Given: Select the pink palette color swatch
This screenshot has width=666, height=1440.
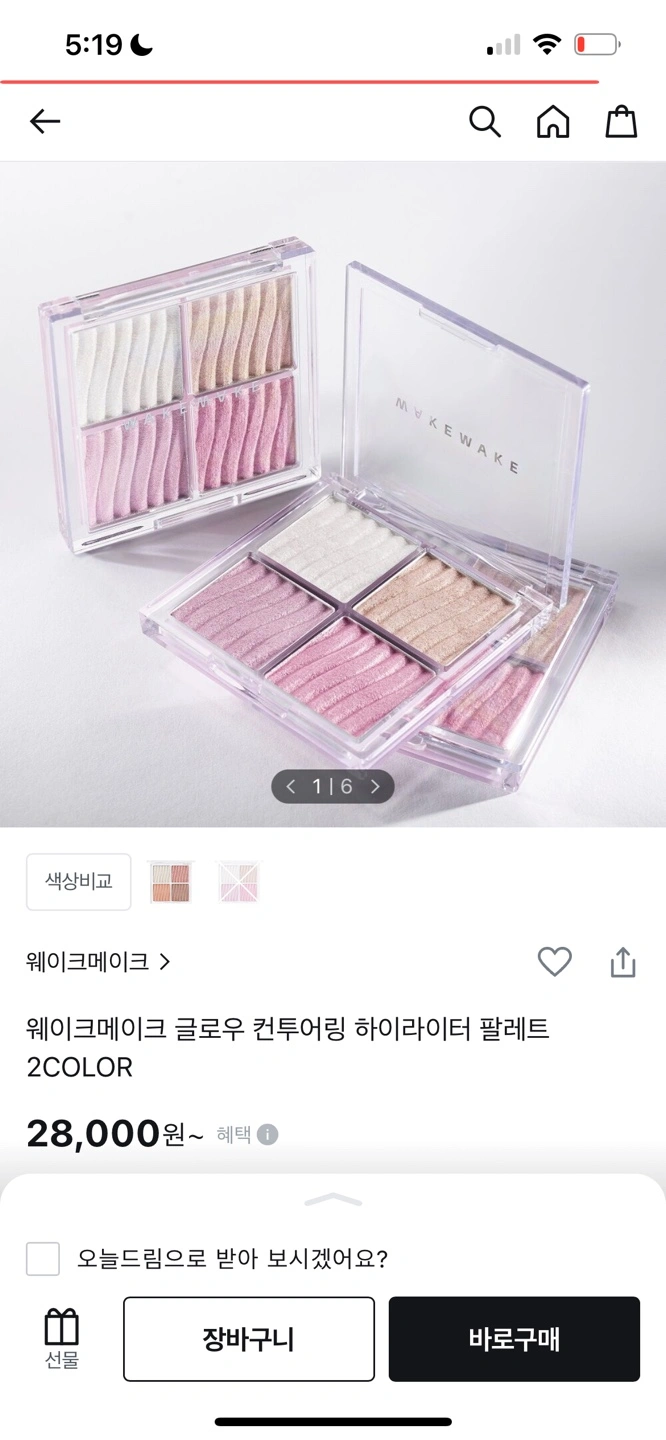Looking at the screenshot, I should (239, 883).
